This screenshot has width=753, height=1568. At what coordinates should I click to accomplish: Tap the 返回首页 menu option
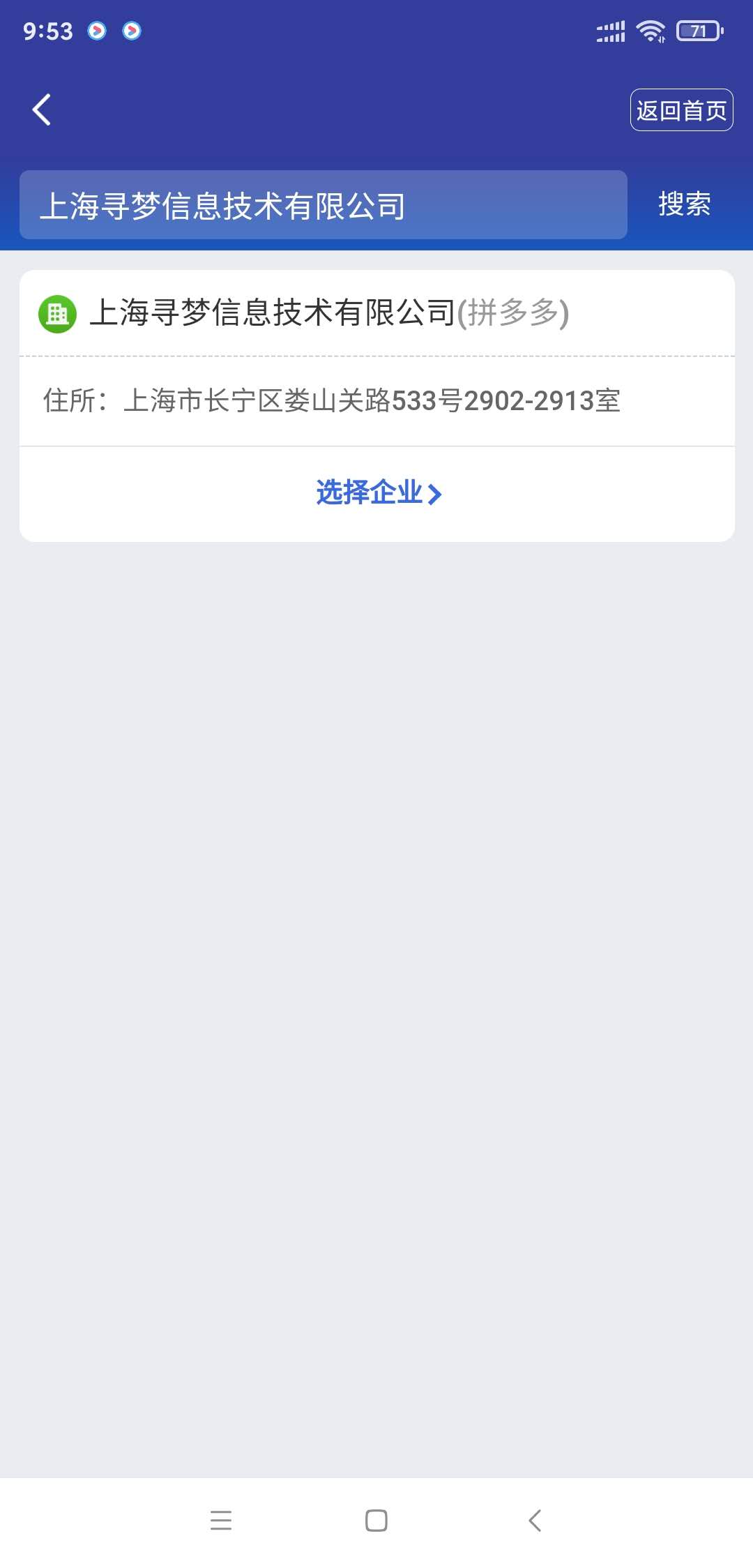tap(681, 109)
